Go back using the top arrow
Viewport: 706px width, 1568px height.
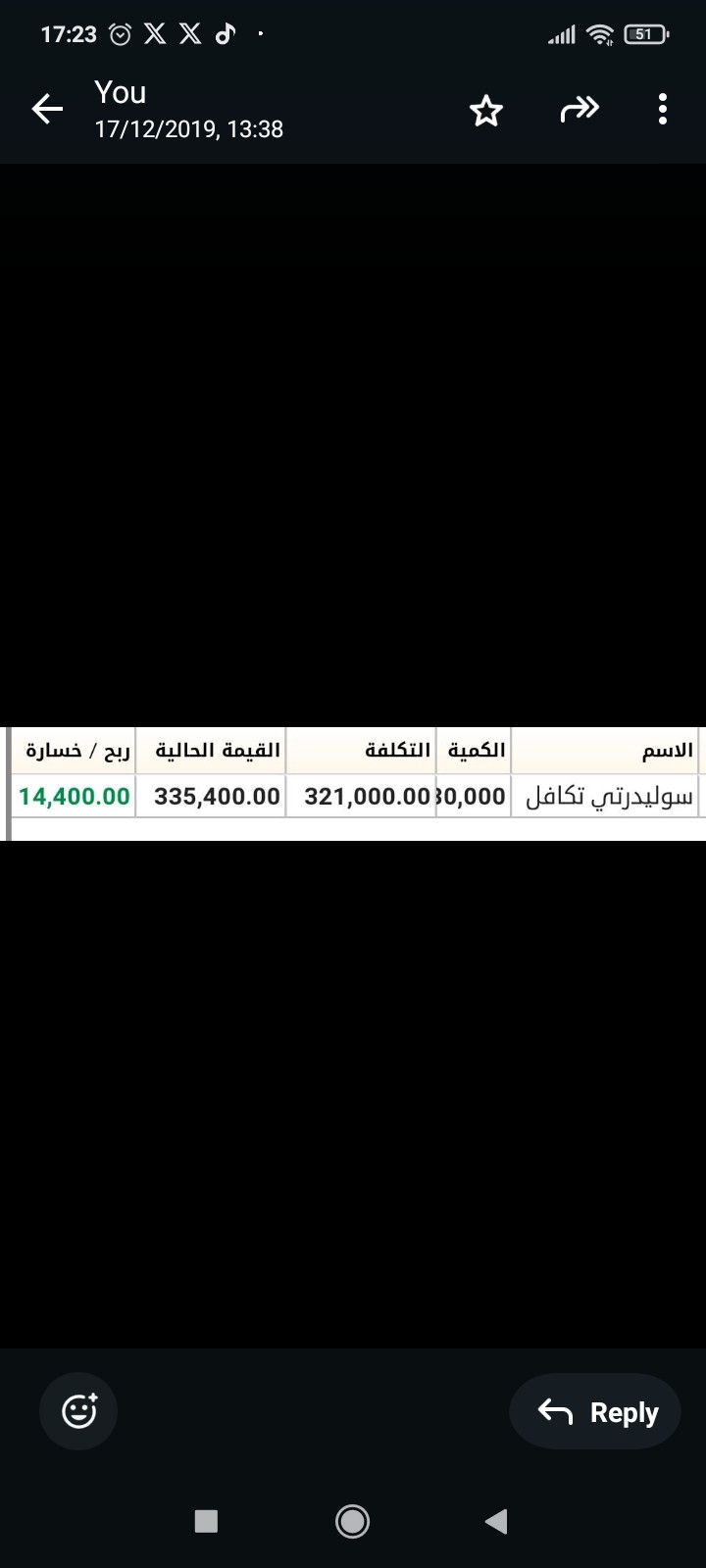pos(47,109)
